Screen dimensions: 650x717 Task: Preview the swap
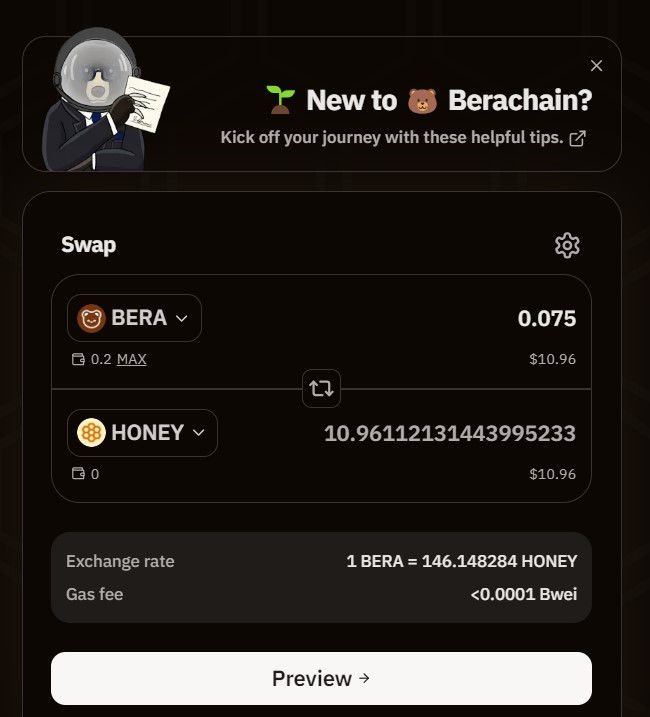[x=321, y=678]
